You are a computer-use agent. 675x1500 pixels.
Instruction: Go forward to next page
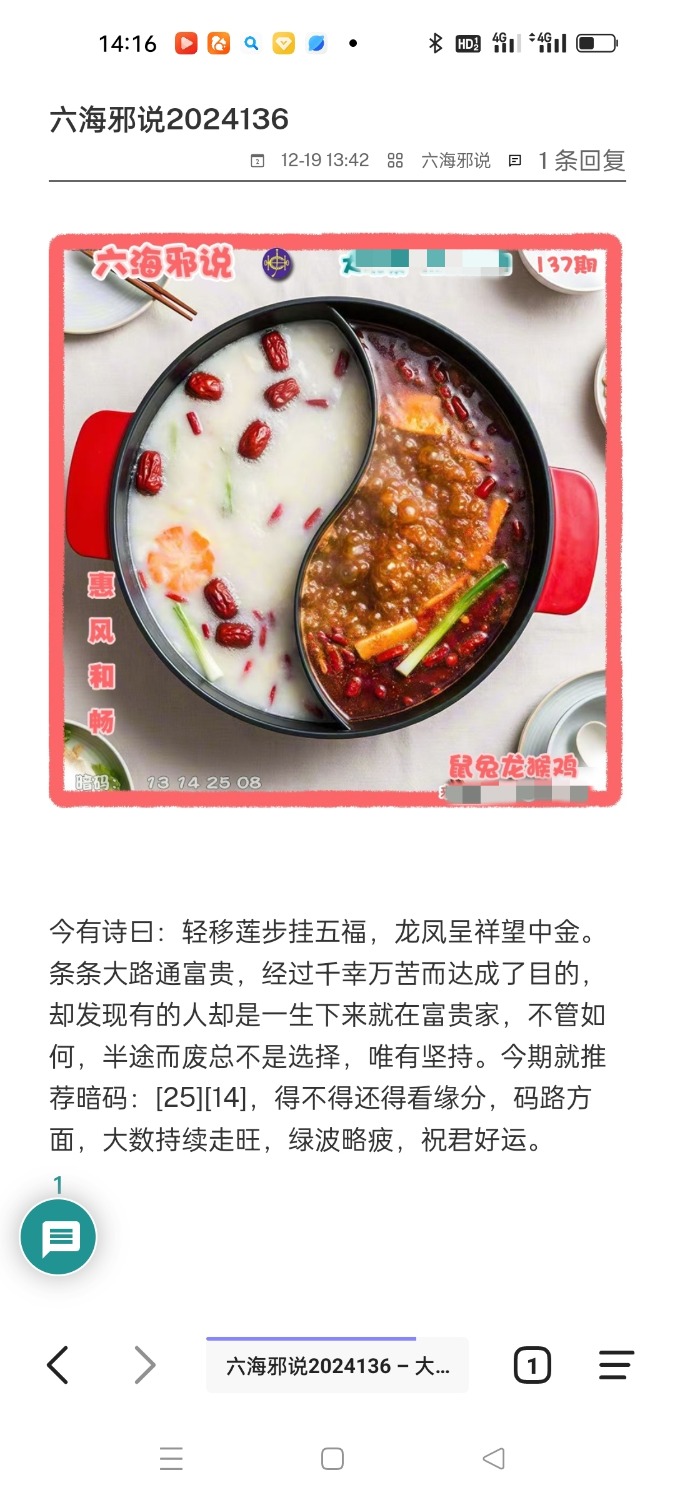click(x=145, y=1365)
